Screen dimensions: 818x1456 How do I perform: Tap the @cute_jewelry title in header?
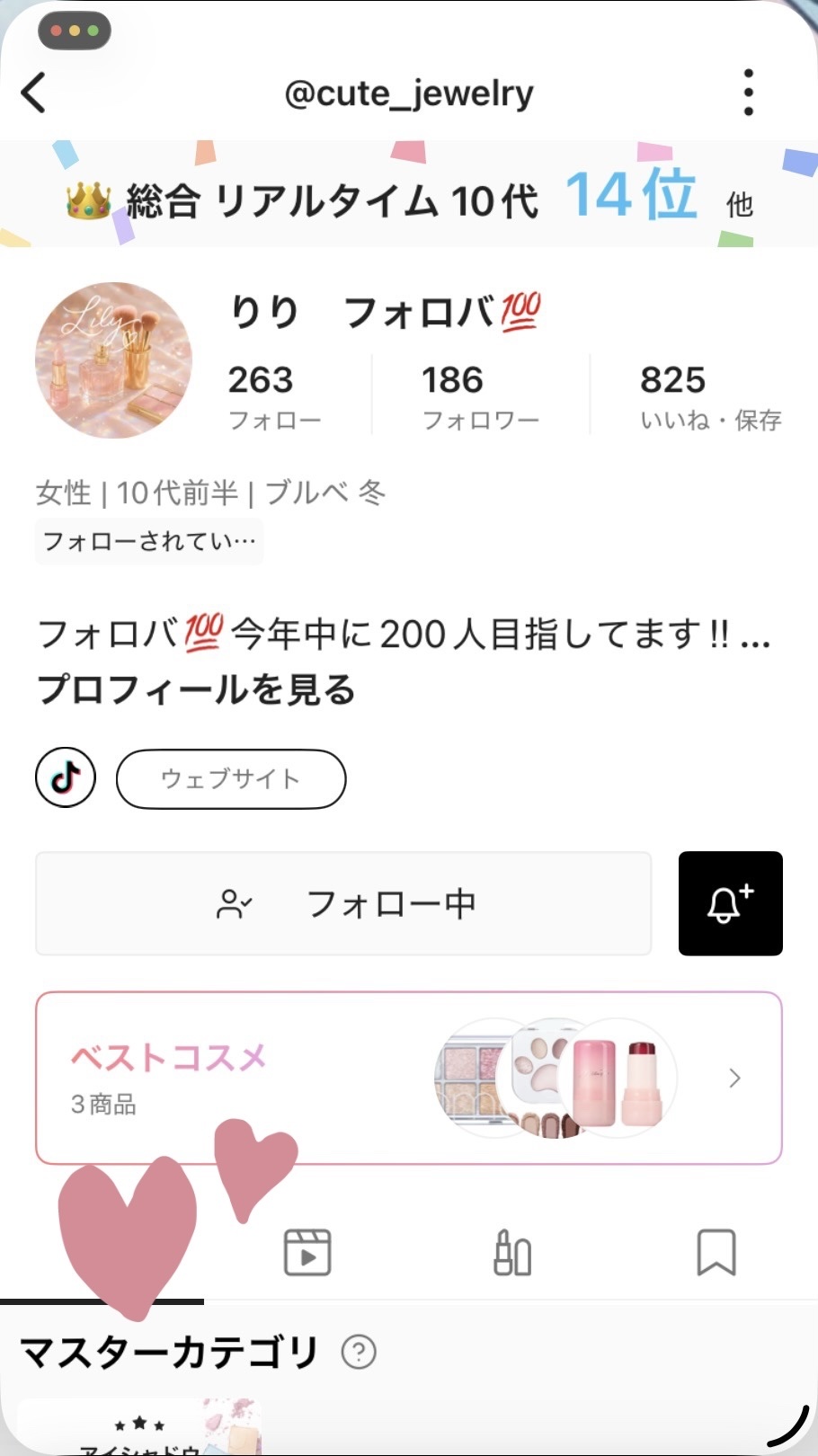point(409,91)
